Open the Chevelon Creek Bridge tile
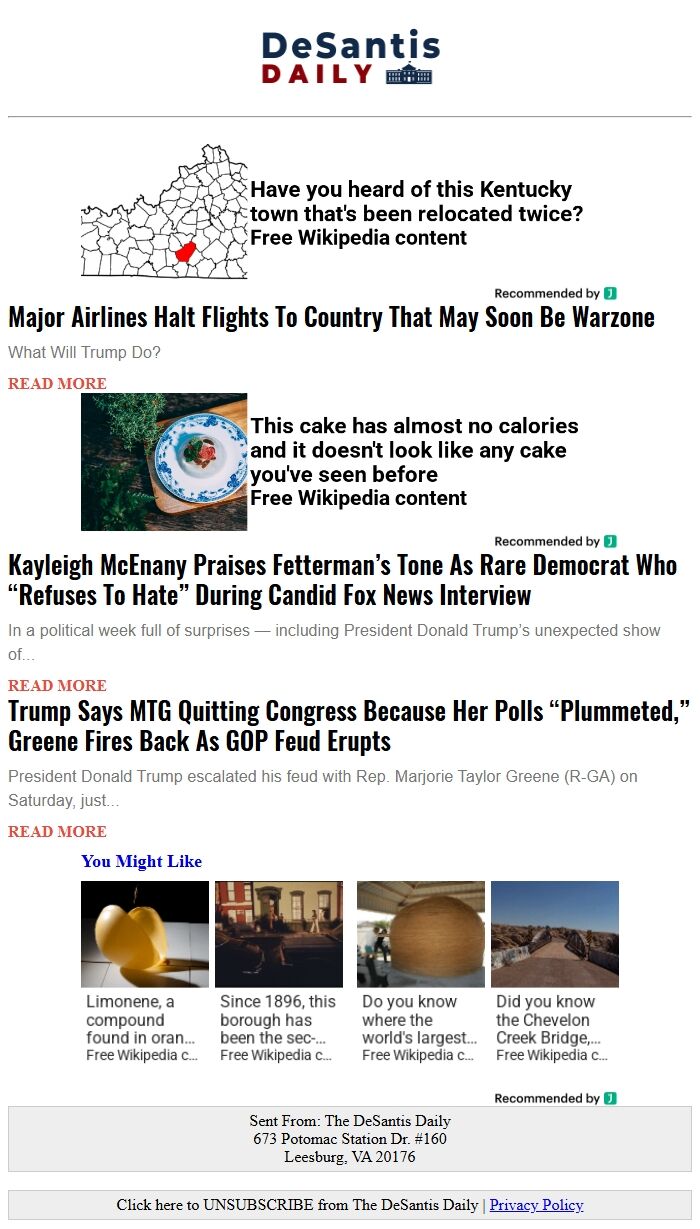Image resolution: width=700 pixels, height=1229 pixels. 555,972
